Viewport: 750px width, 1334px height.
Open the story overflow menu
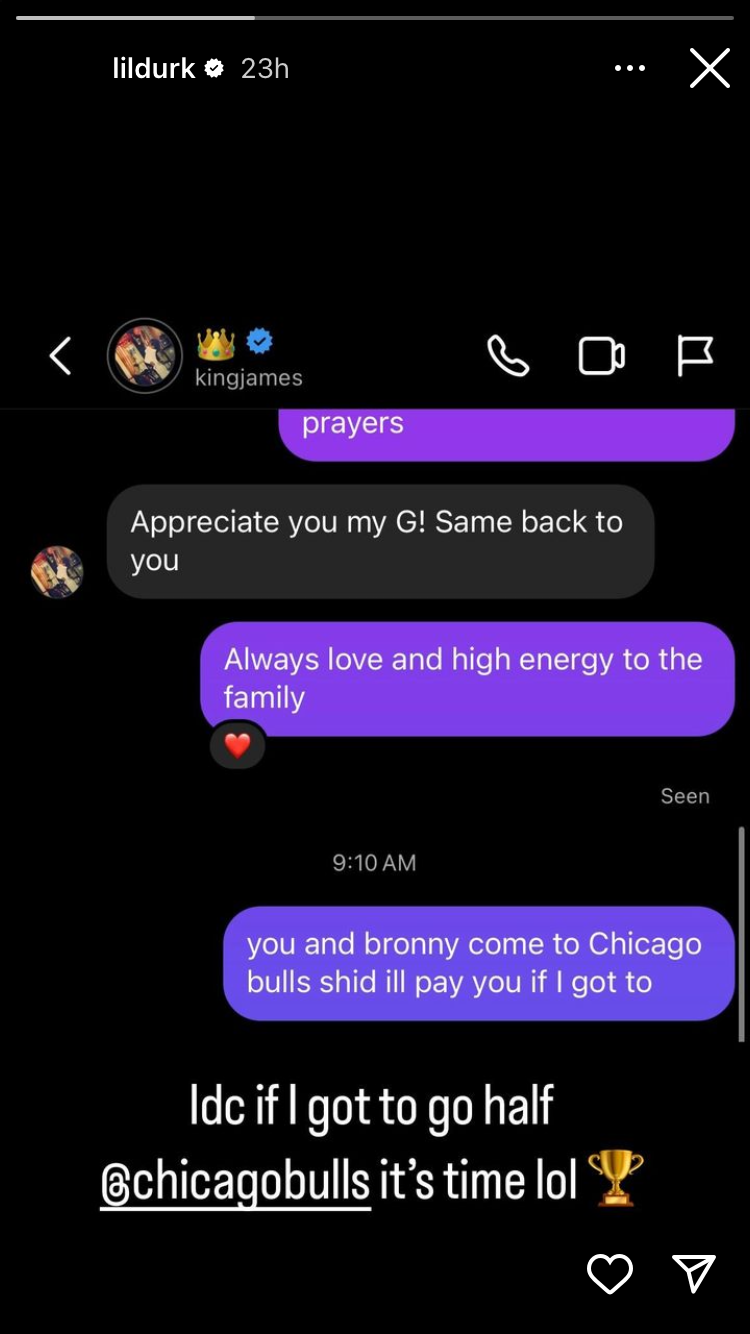630,68
